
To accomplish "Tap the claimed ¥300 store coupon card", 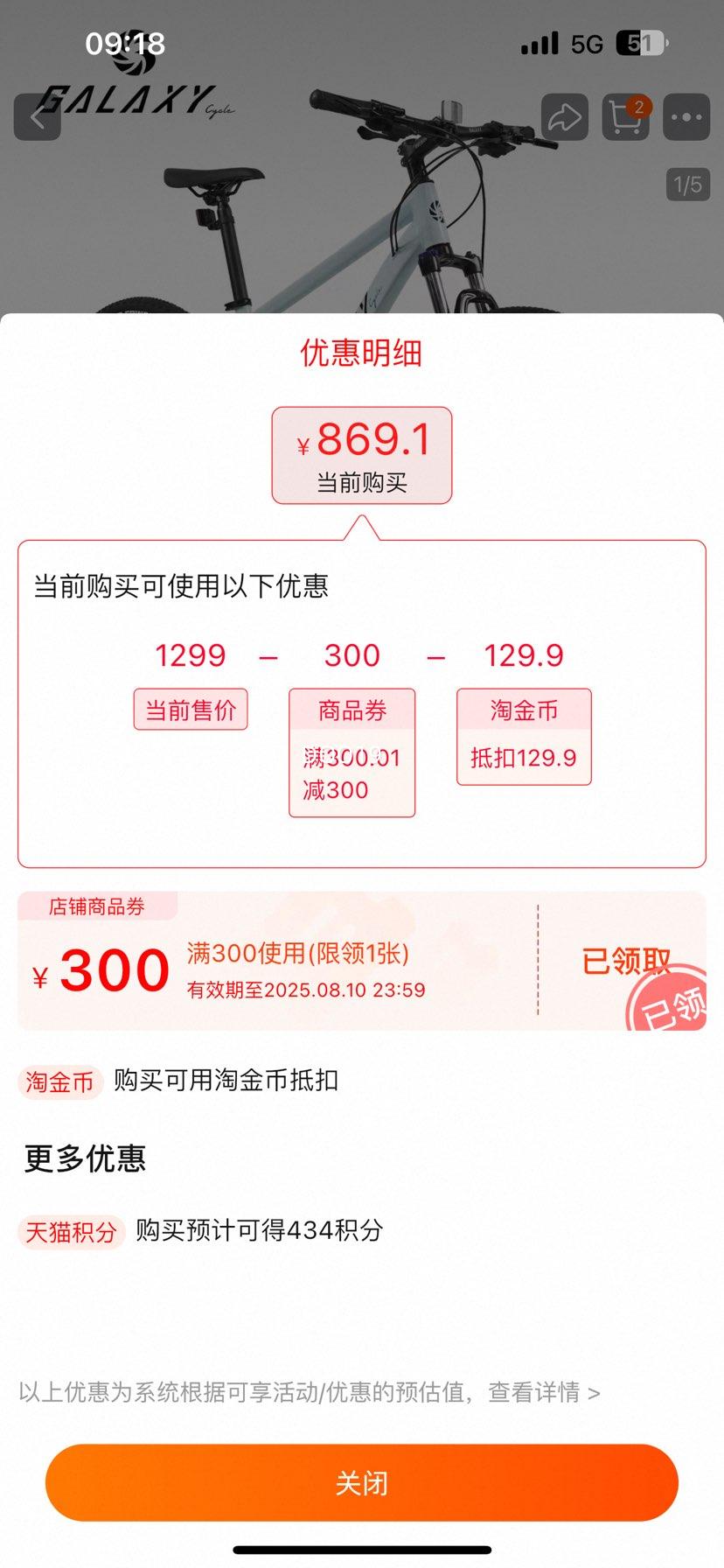I will click(361, 962).
